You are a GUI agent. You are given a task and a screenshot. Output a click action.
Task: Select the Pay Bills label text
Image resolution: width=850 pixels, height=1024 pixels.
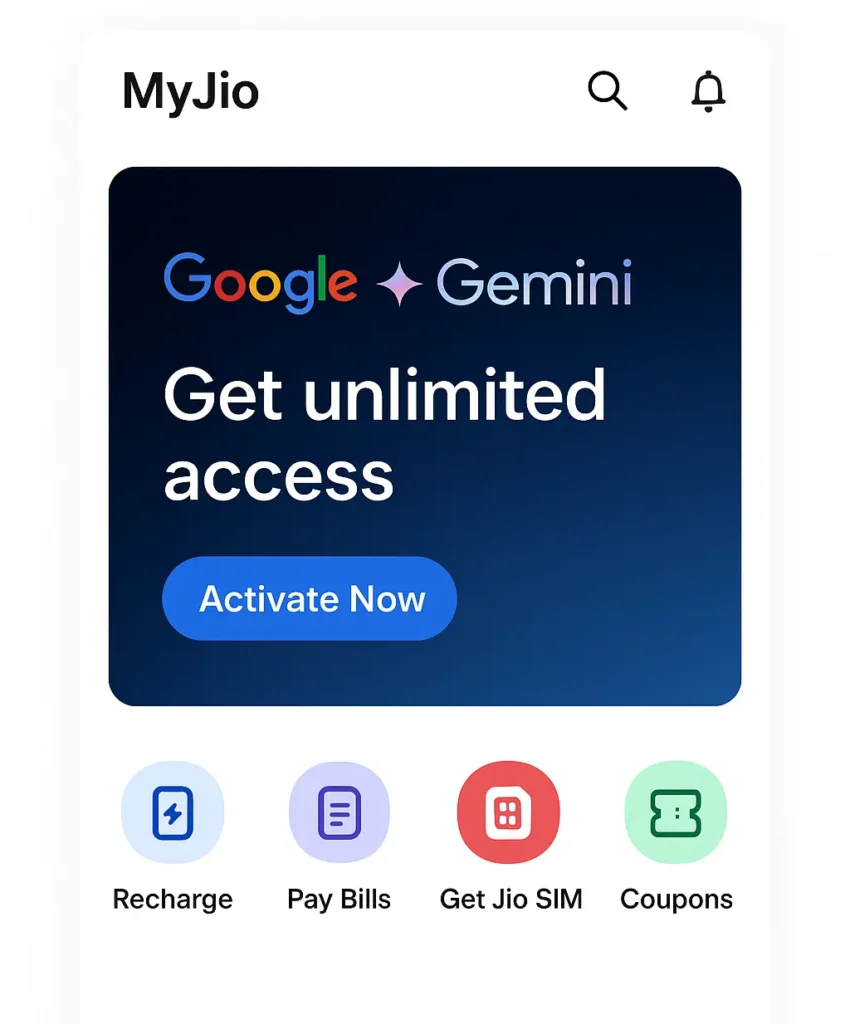tap(339, 899)
